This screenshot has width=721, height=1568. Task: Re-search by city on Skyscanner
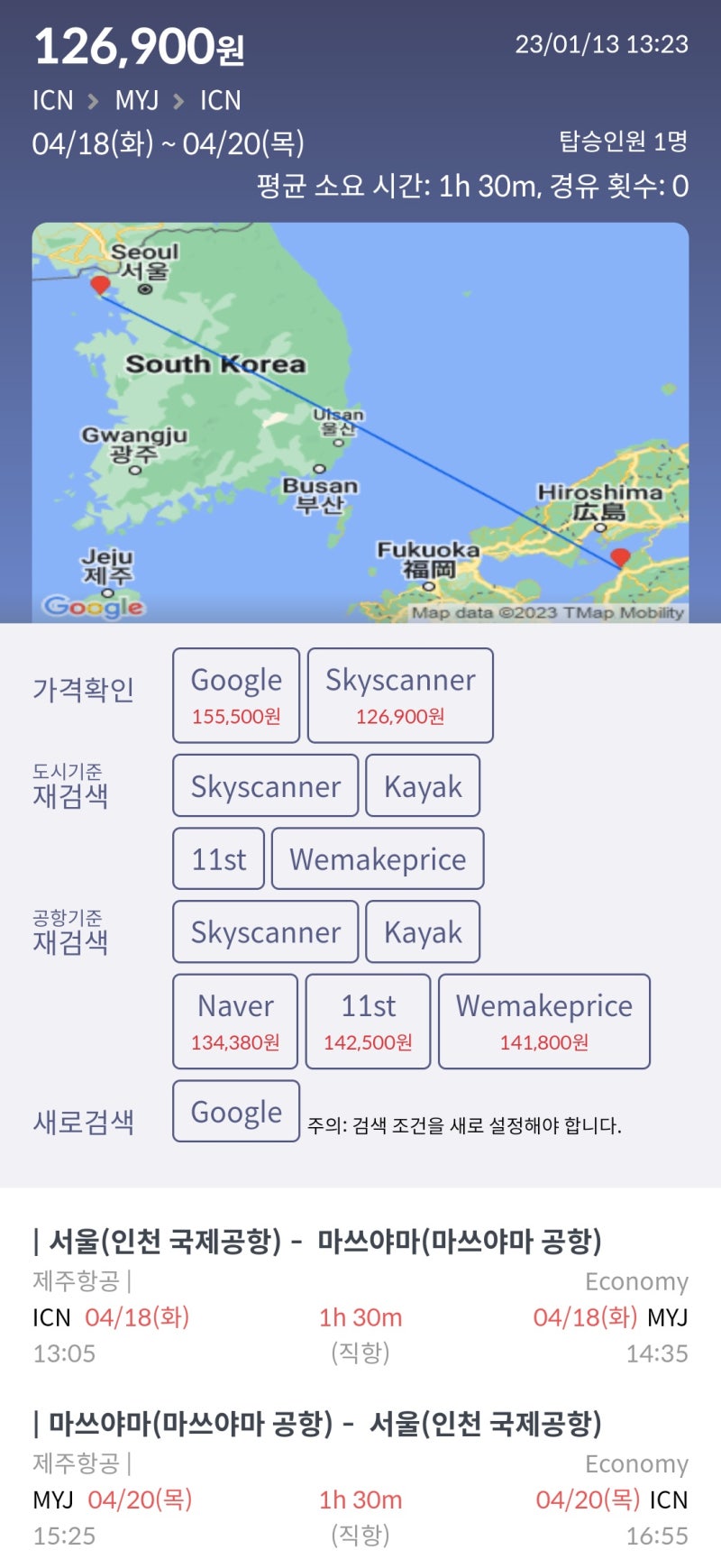coord(265,786)
